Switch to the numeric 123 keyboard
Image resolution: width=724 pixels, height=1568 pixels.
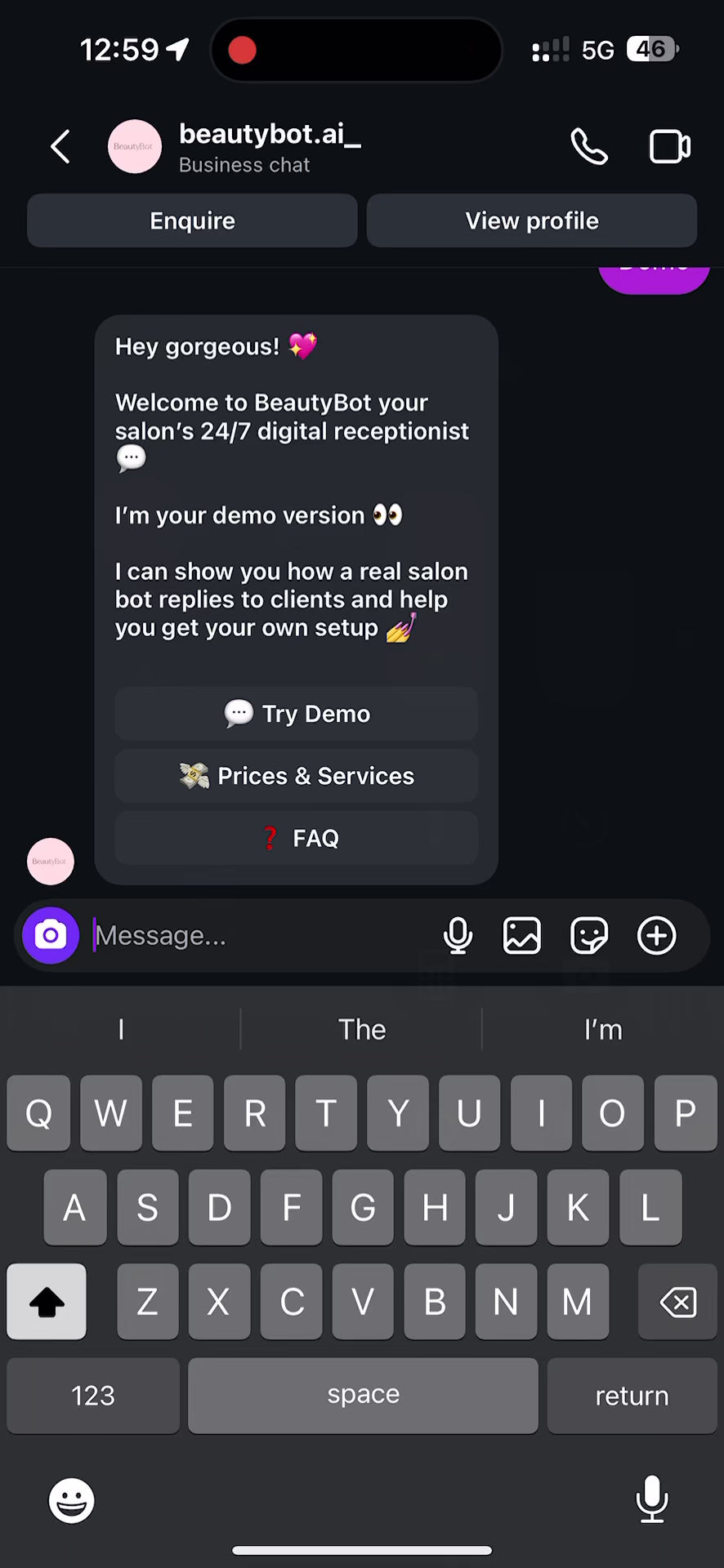coord(92,1395)
